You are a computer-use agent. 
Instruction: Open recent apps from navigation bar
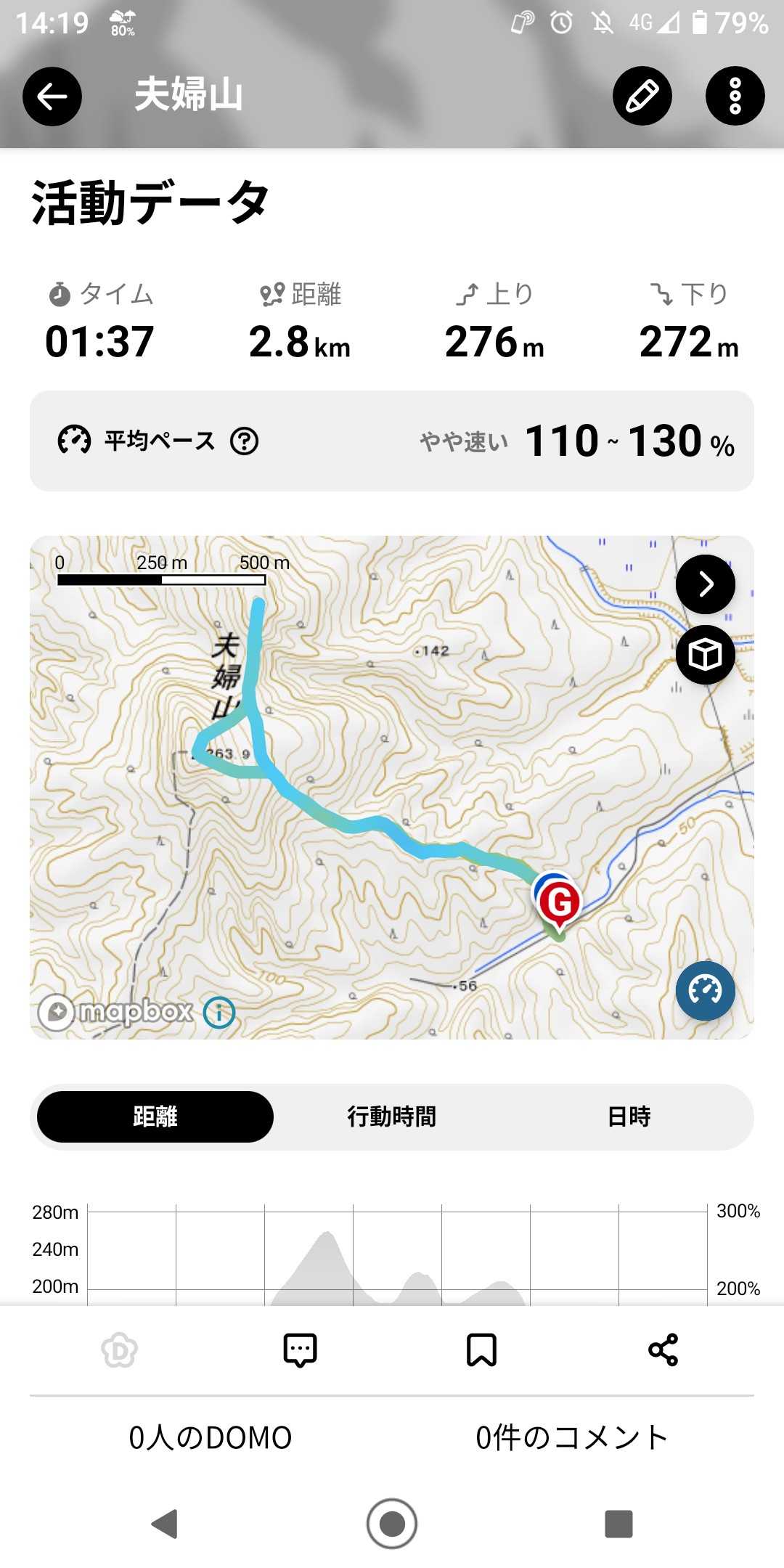tap(618, 1524)
